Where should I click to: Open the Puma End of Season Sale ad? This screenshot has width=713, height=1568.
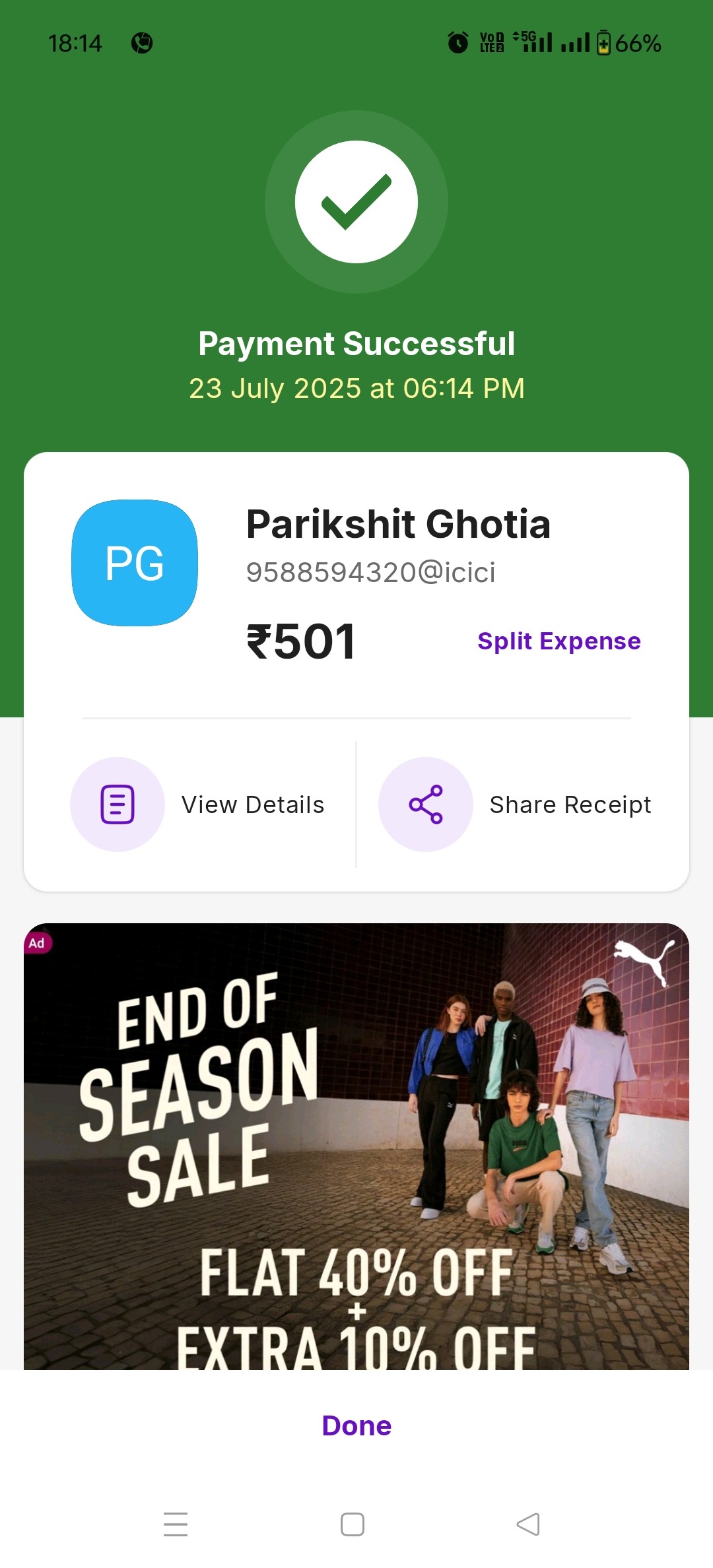pos(356,1146)
